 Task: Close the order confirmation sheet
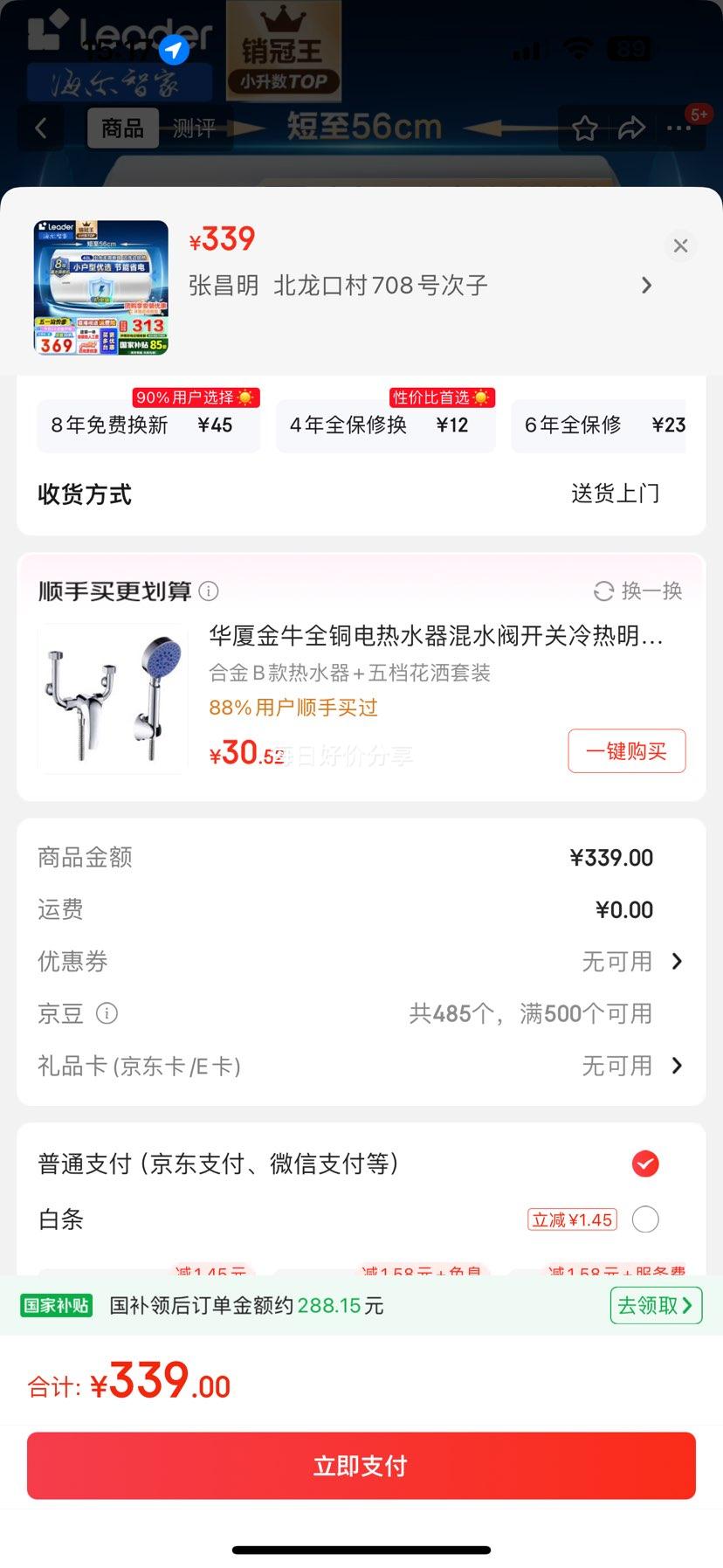click(x=680, y=246)
